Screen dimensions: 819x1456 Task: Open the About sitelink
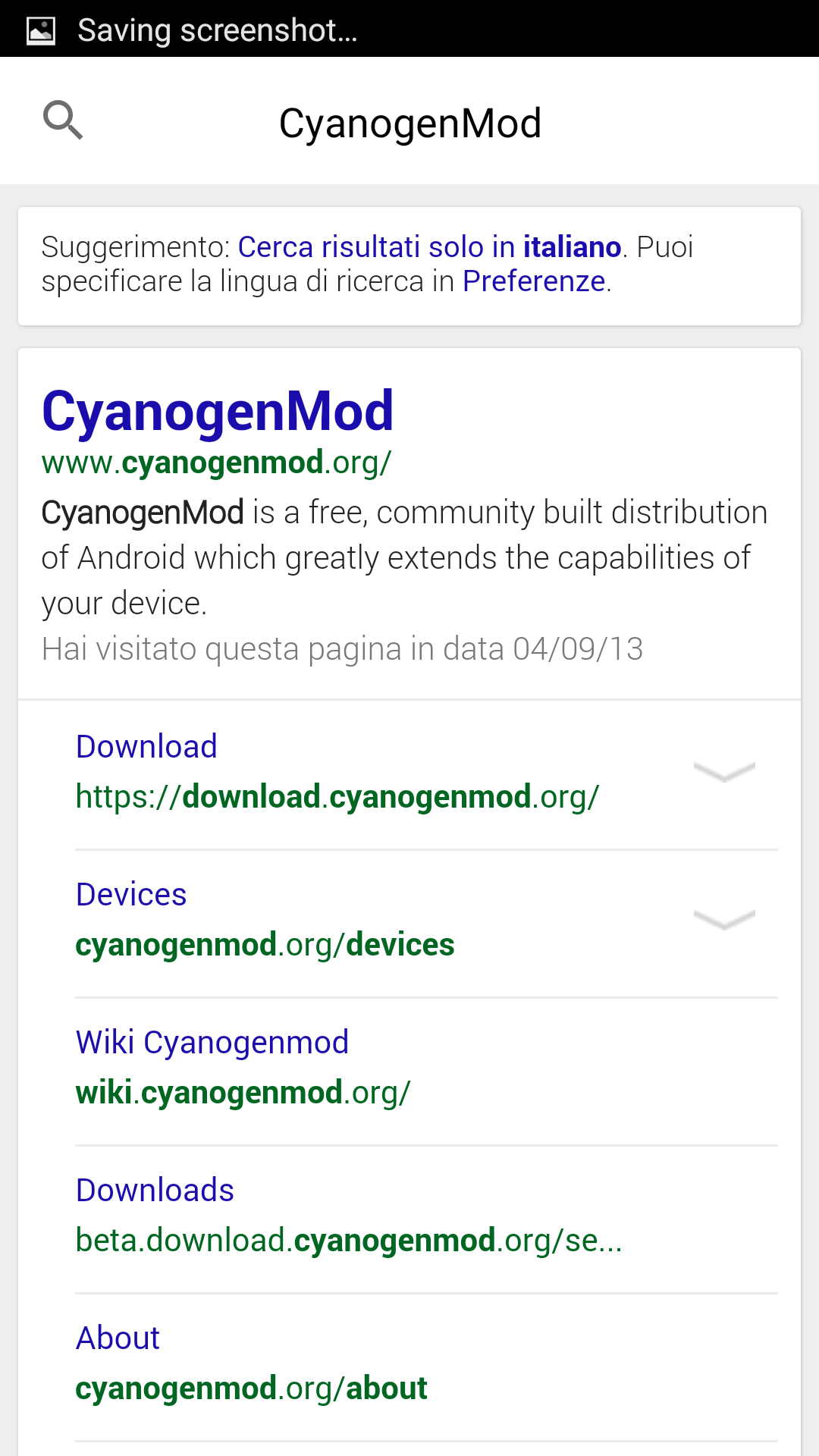tap(118, 1338)
